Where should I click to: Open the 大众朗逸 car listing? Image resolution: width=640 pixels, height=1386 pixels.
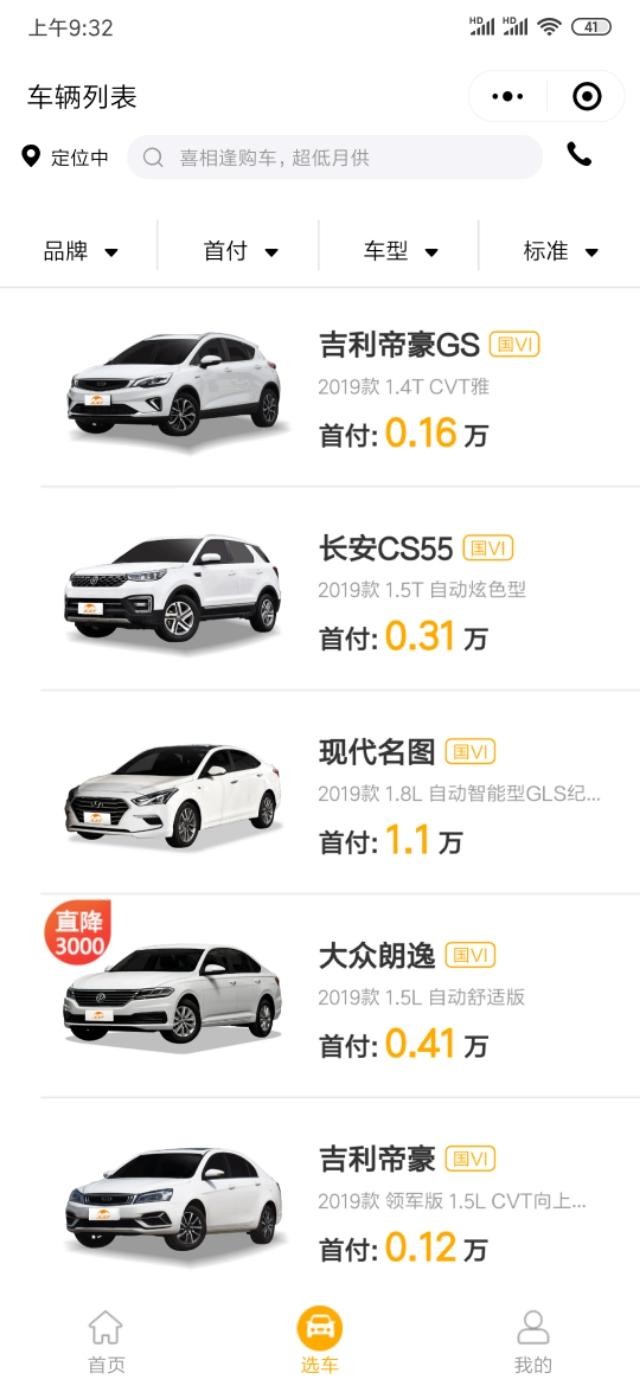[340, 998]
